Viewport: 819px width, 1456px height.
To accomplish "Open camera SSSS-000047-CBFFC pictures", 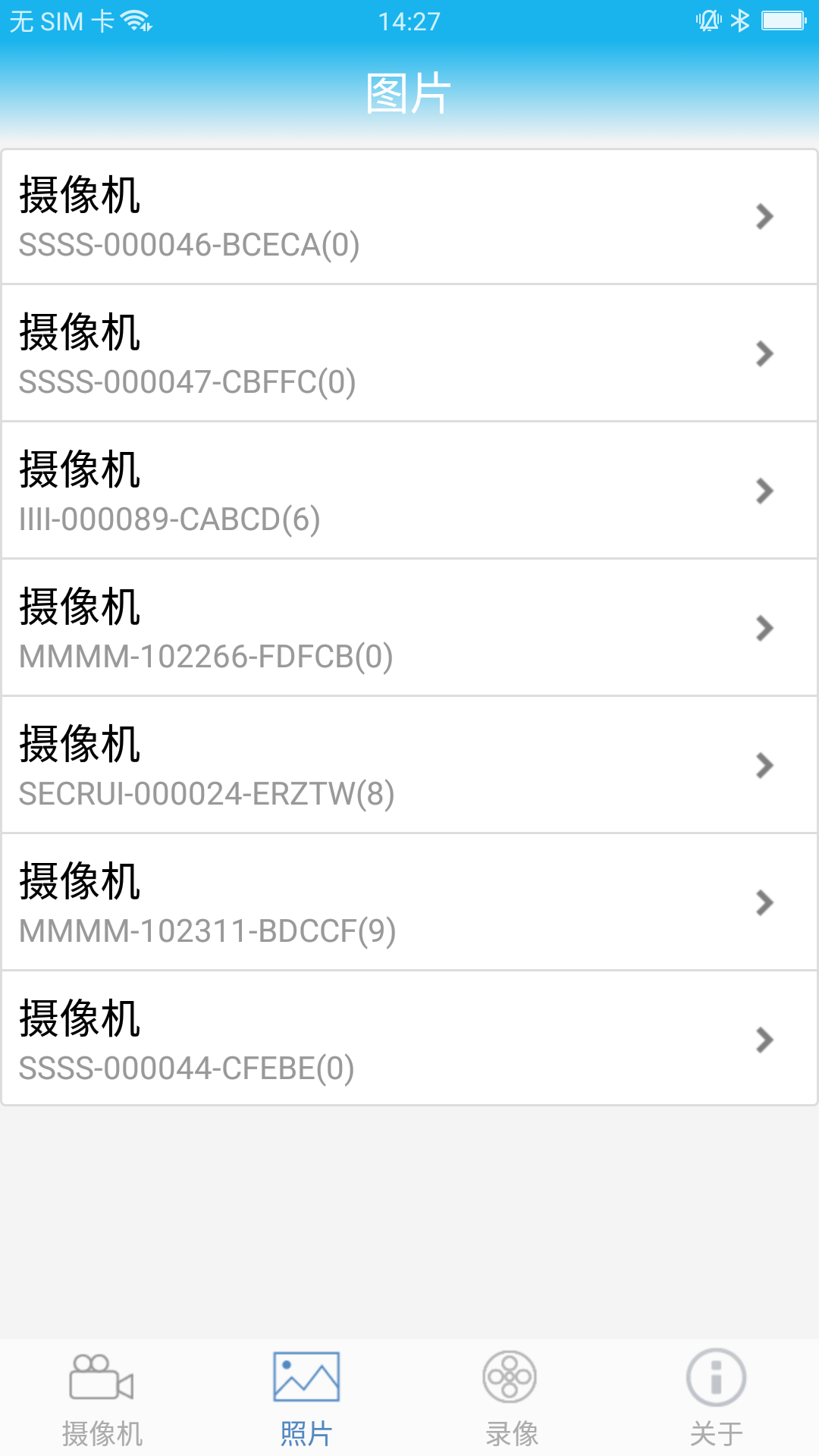I will (x=409, y=353).
